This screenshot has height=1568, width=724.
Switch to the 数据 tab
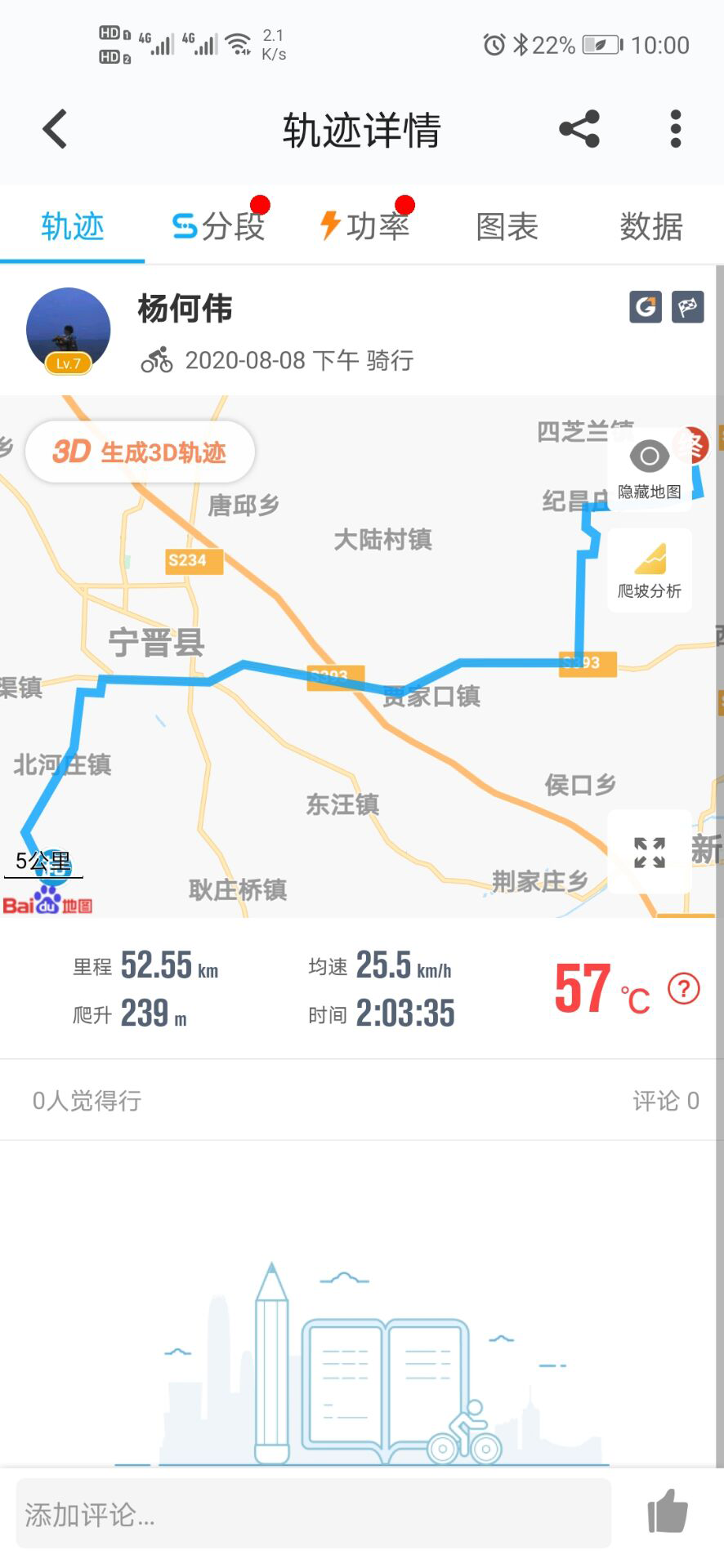[x=650, y=226]
